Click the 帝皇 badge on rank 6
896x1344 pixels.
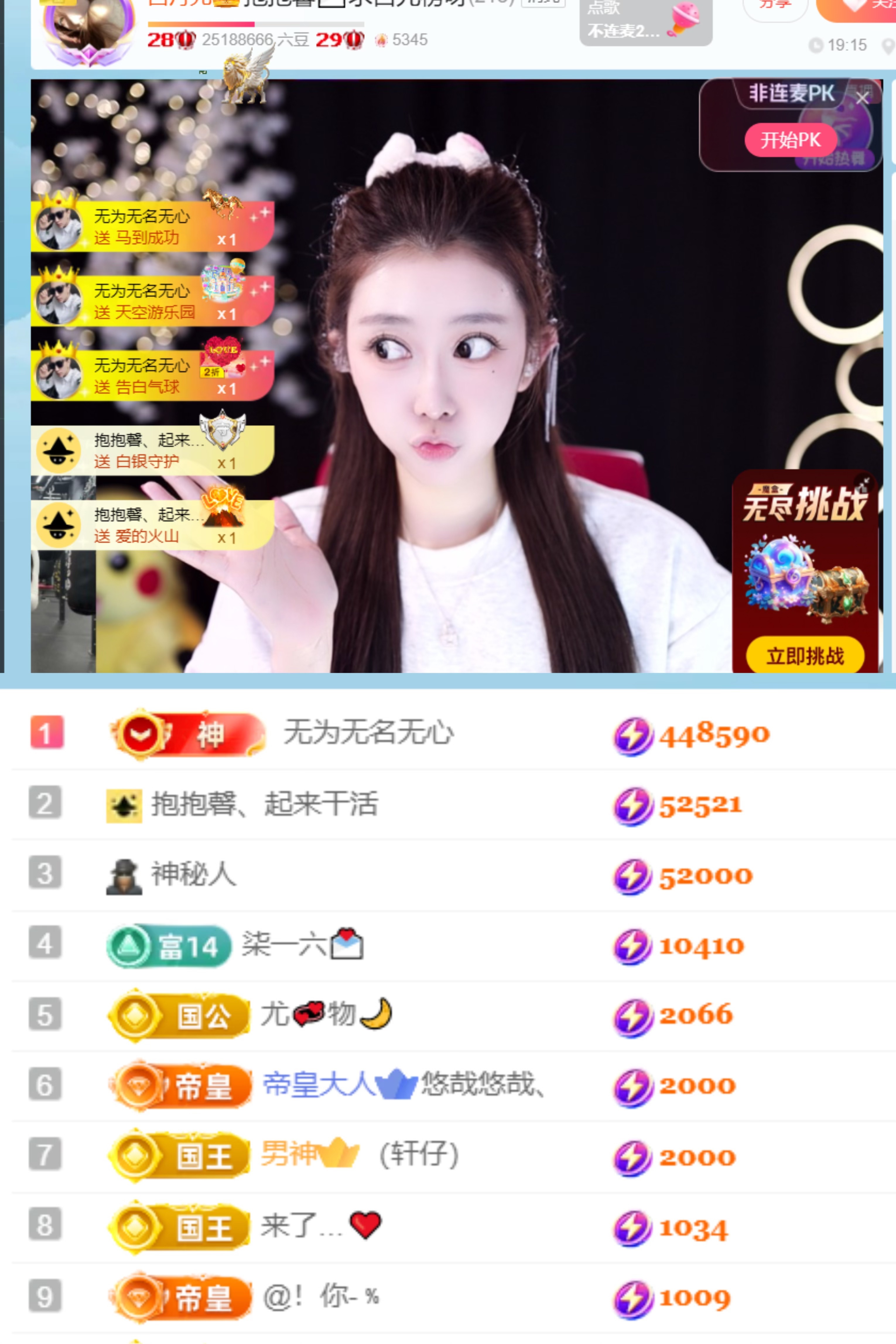click(x=180, y=1086)
